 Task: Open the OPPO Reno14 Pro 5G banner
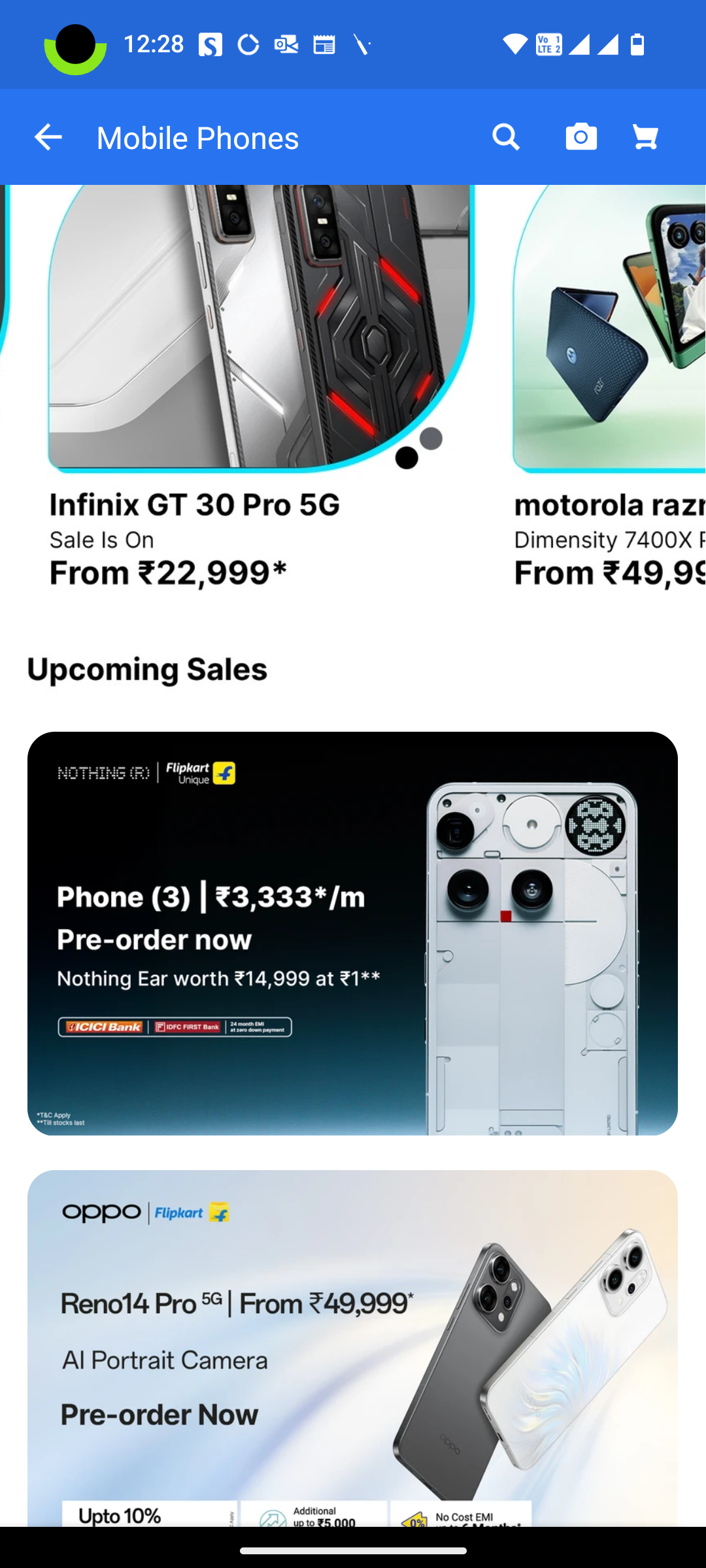tap(352, 1346)
